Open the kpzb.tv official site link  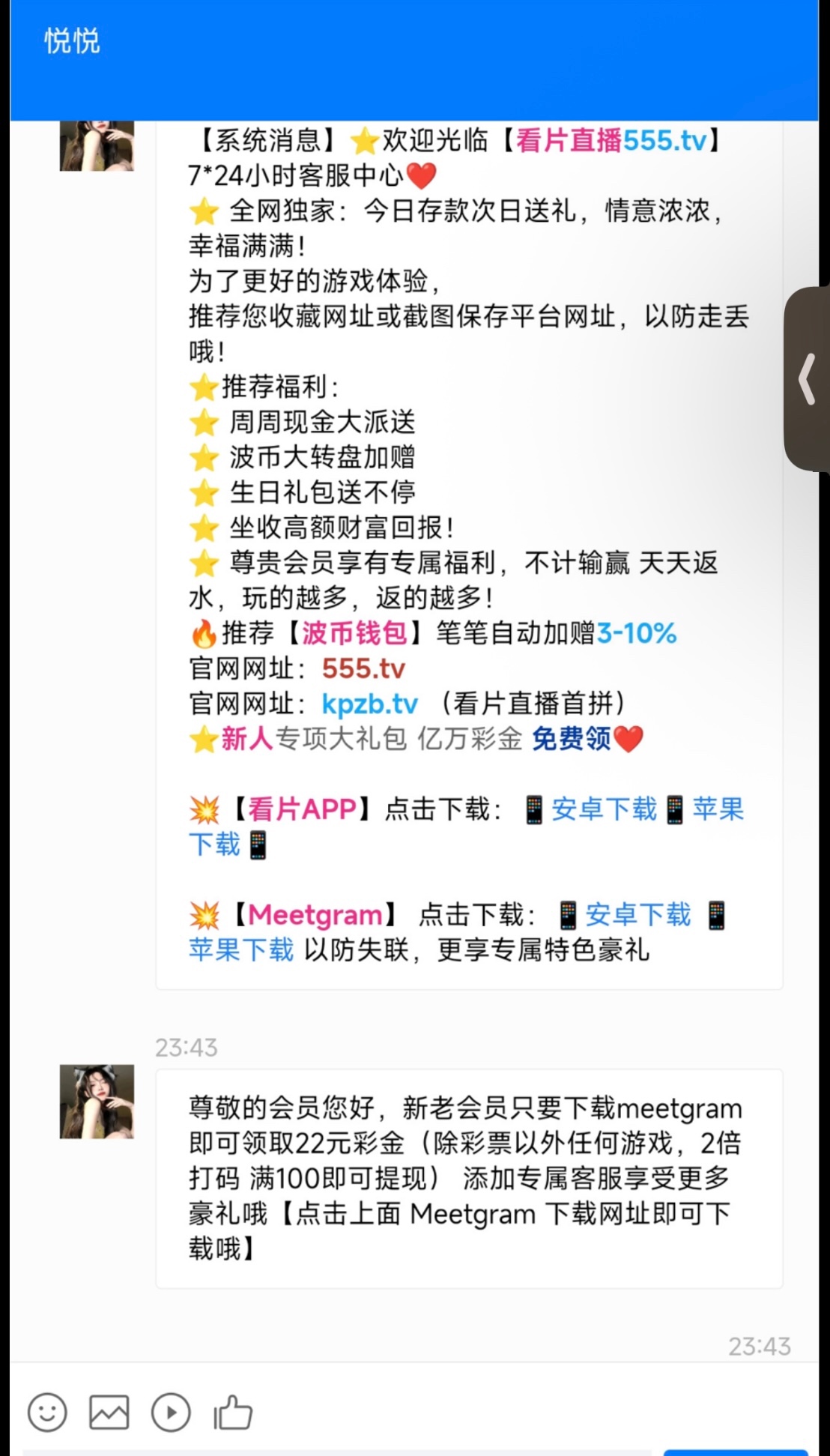pyautogui.click(x=369, y=704)
